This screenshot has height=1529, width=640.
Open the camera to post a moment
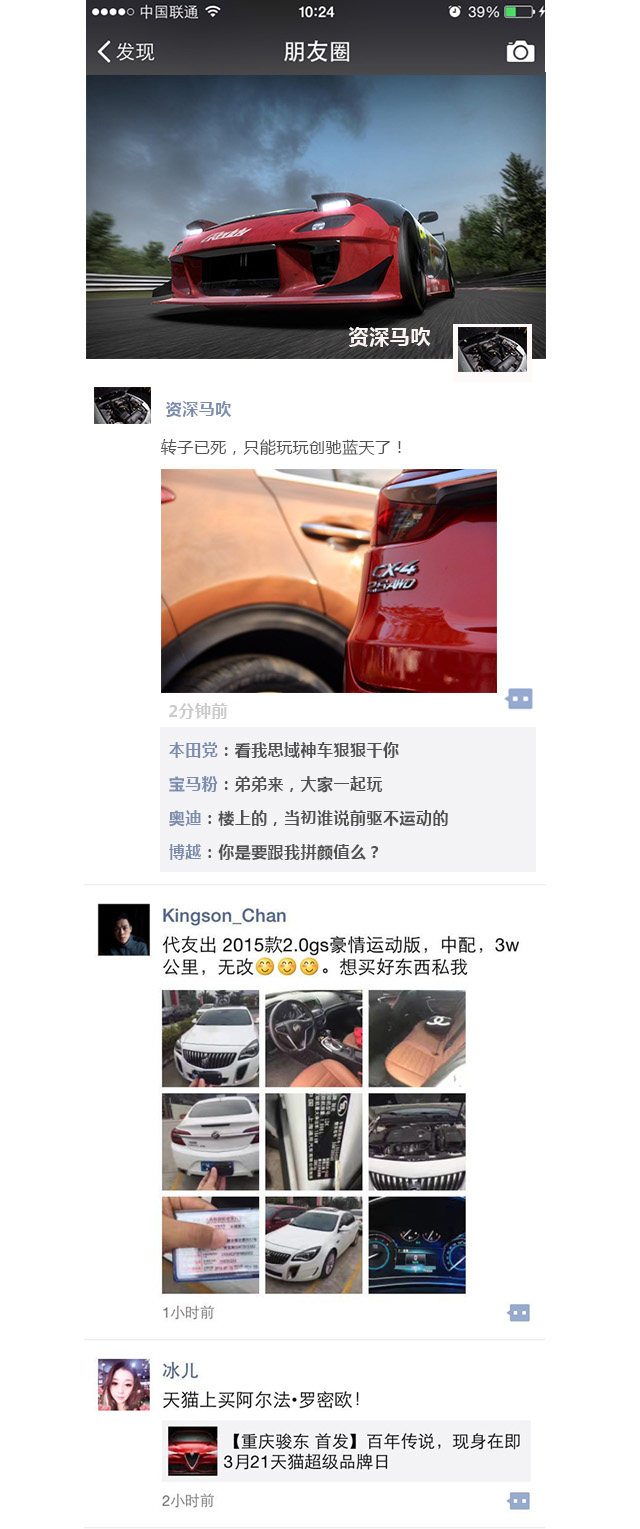click(520, 52)
